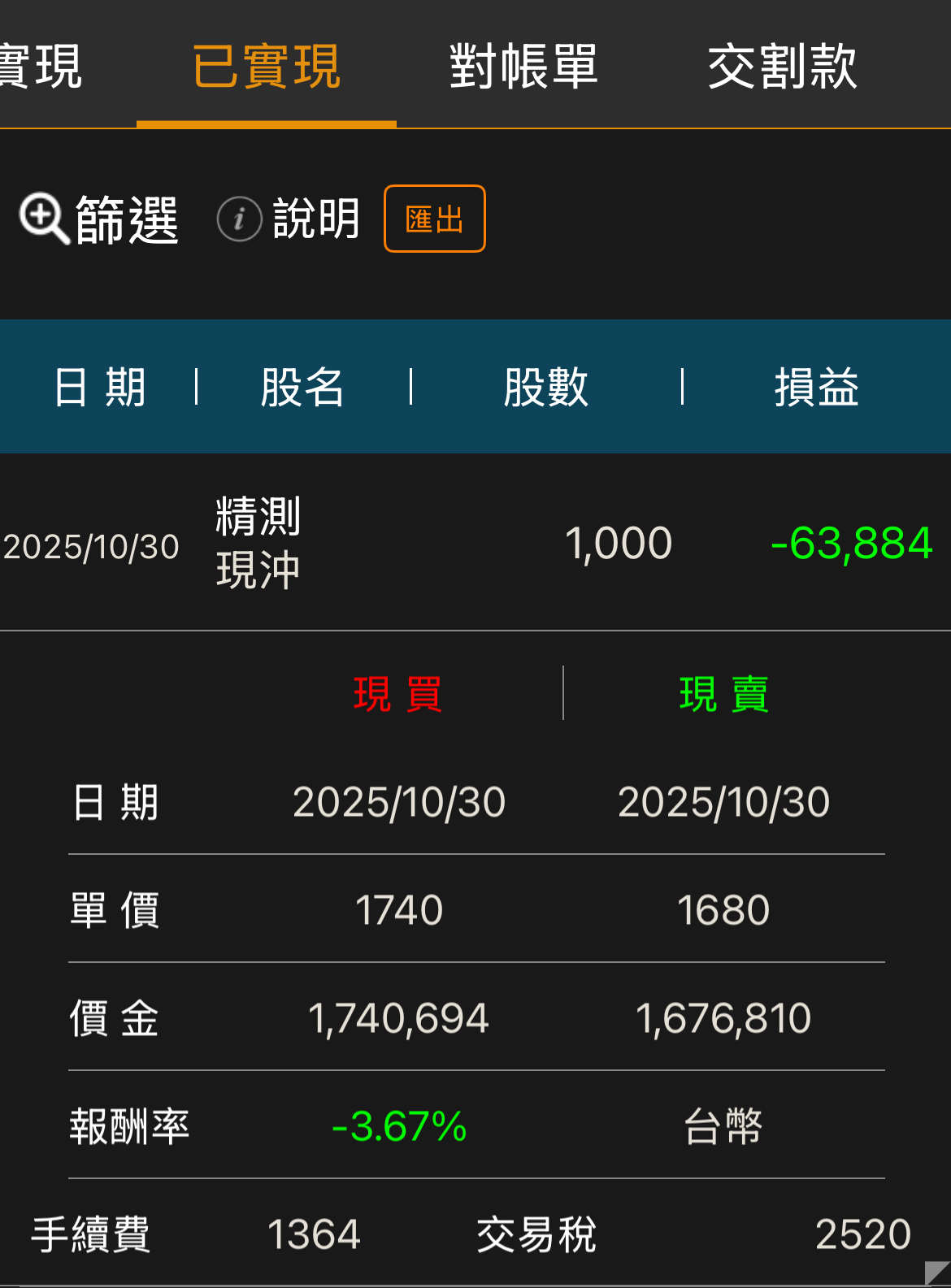Select the 已實現 tab

[267, 66]
